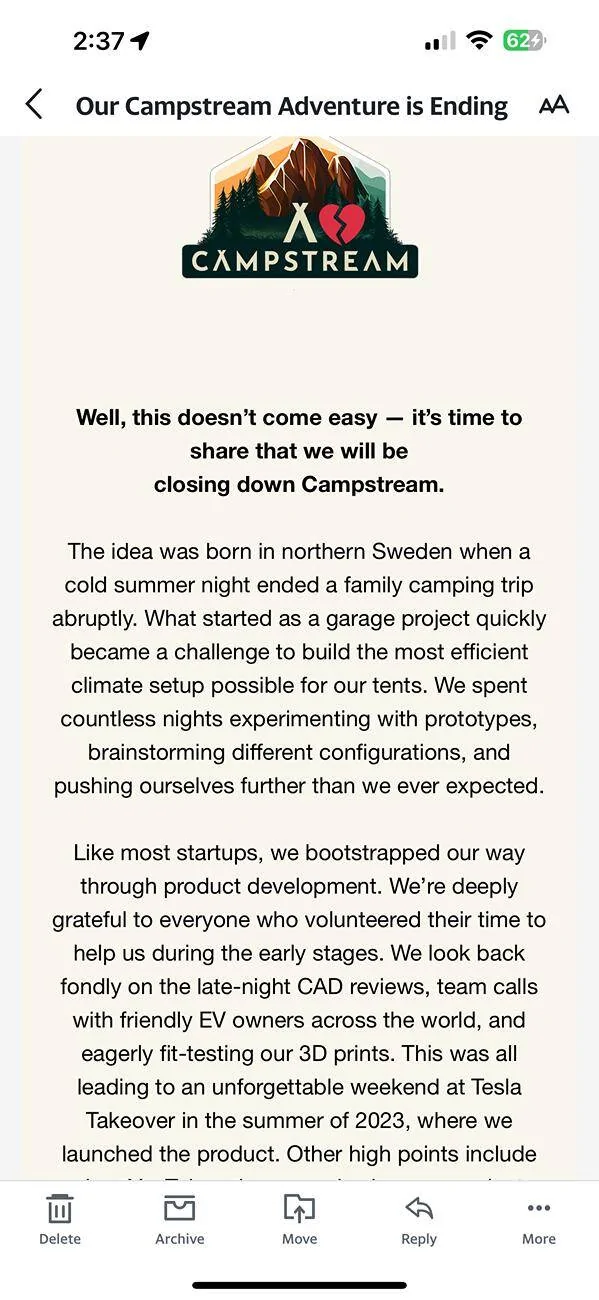
Task: Reply to this email
Action: click(419, 1219)
